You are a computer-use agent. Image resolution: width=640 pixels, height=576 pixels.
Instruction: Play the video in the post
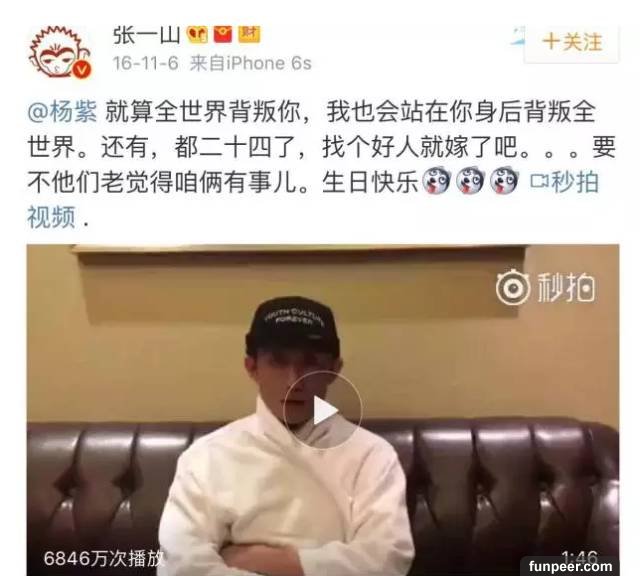point(322,410)
